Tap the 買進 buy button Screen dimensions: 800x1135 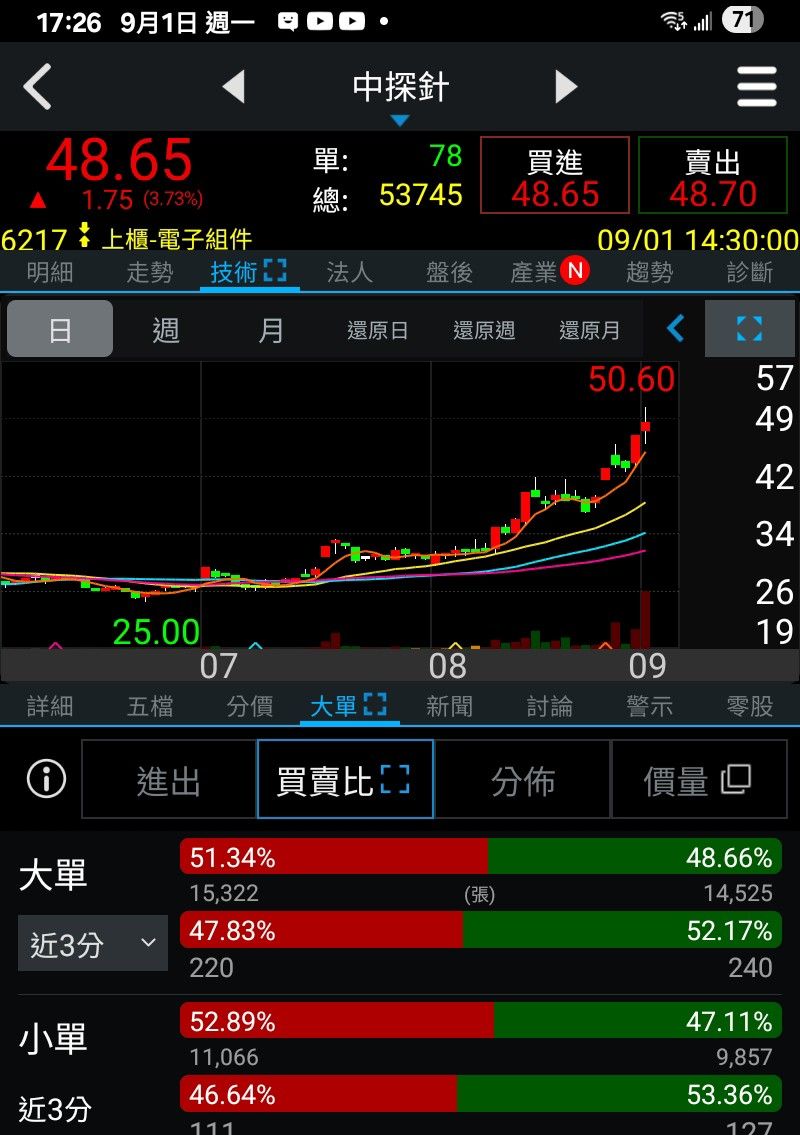[x=555, y=176]
